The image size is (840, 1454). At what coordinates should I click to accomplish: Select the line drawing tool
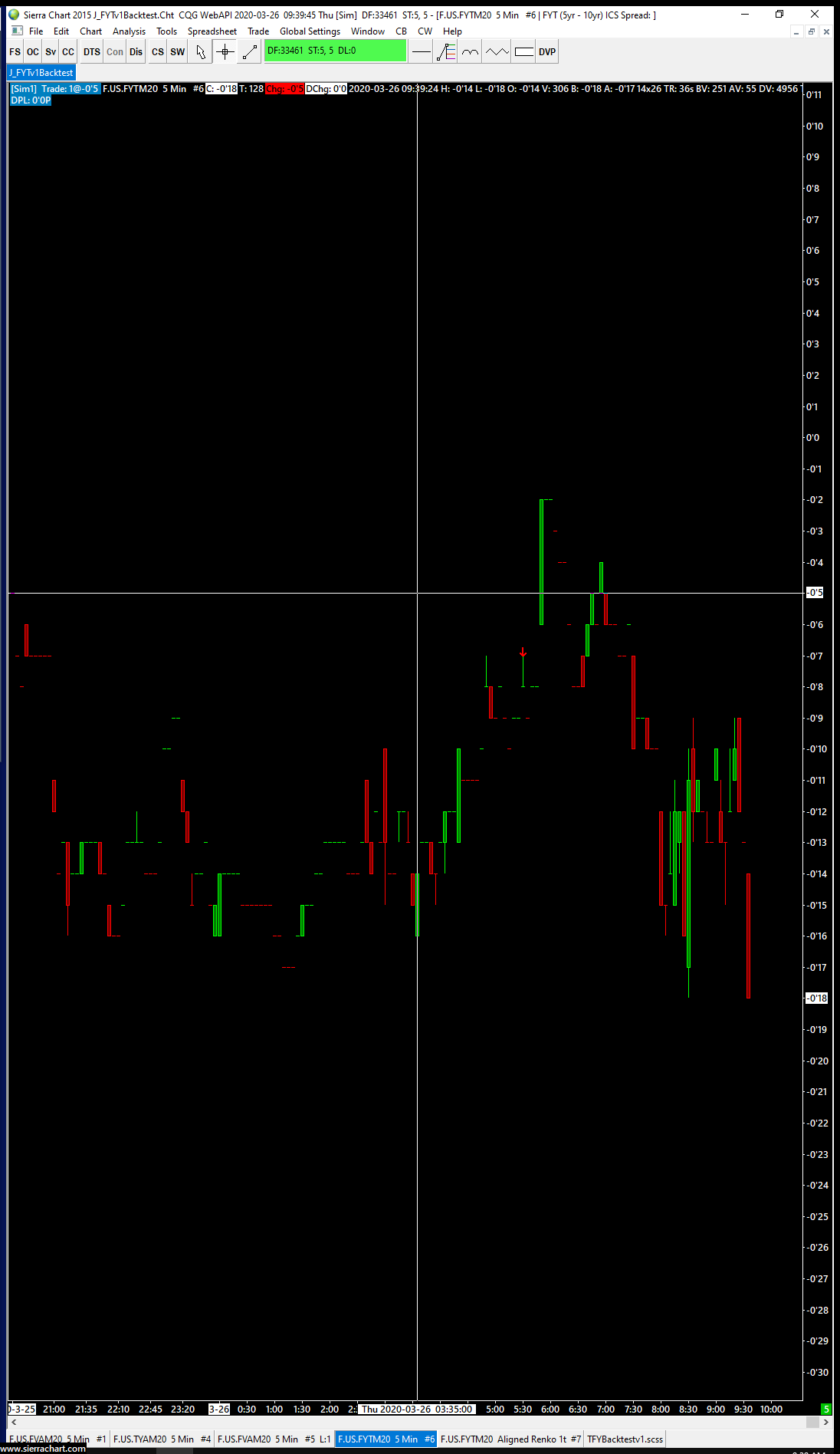250,52
